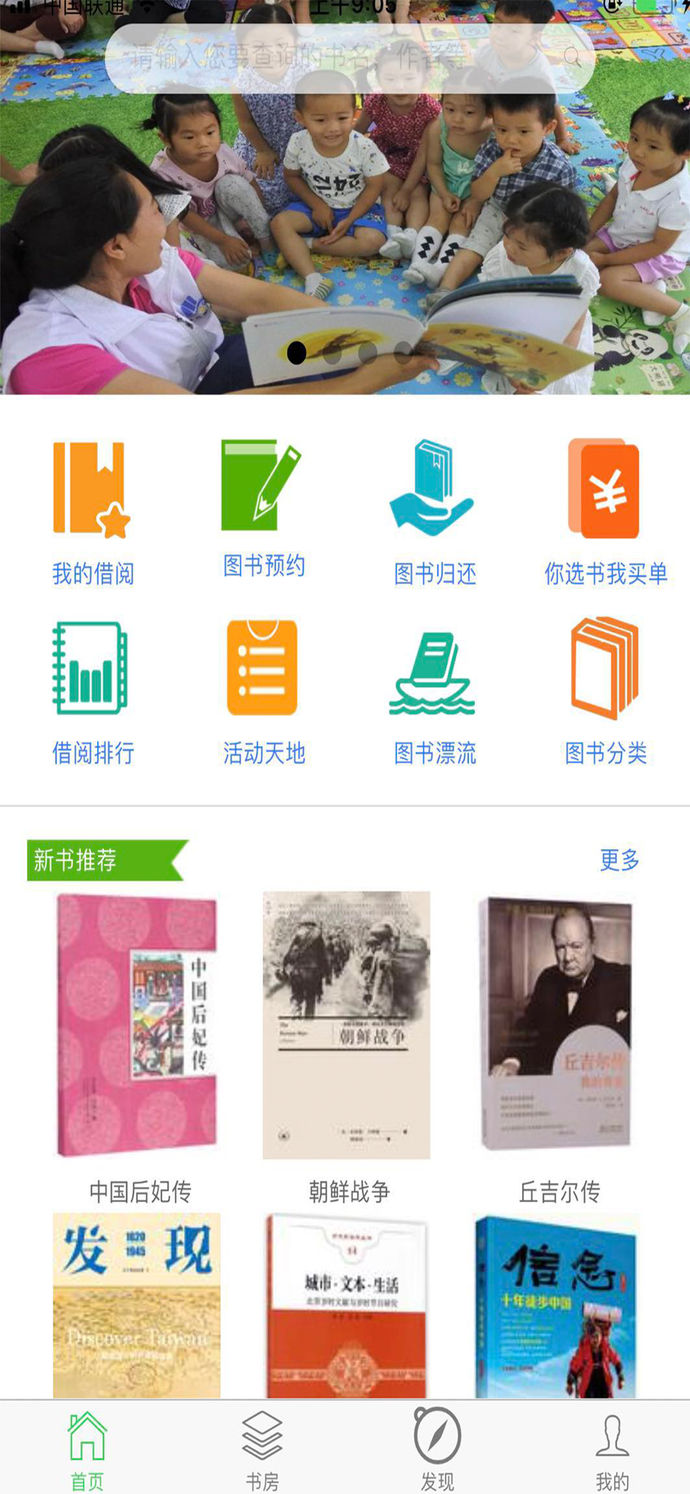This screenshot has width=690, height=1494.
Task: Open the book 中国后妃传
Action: click(138, 1025)
